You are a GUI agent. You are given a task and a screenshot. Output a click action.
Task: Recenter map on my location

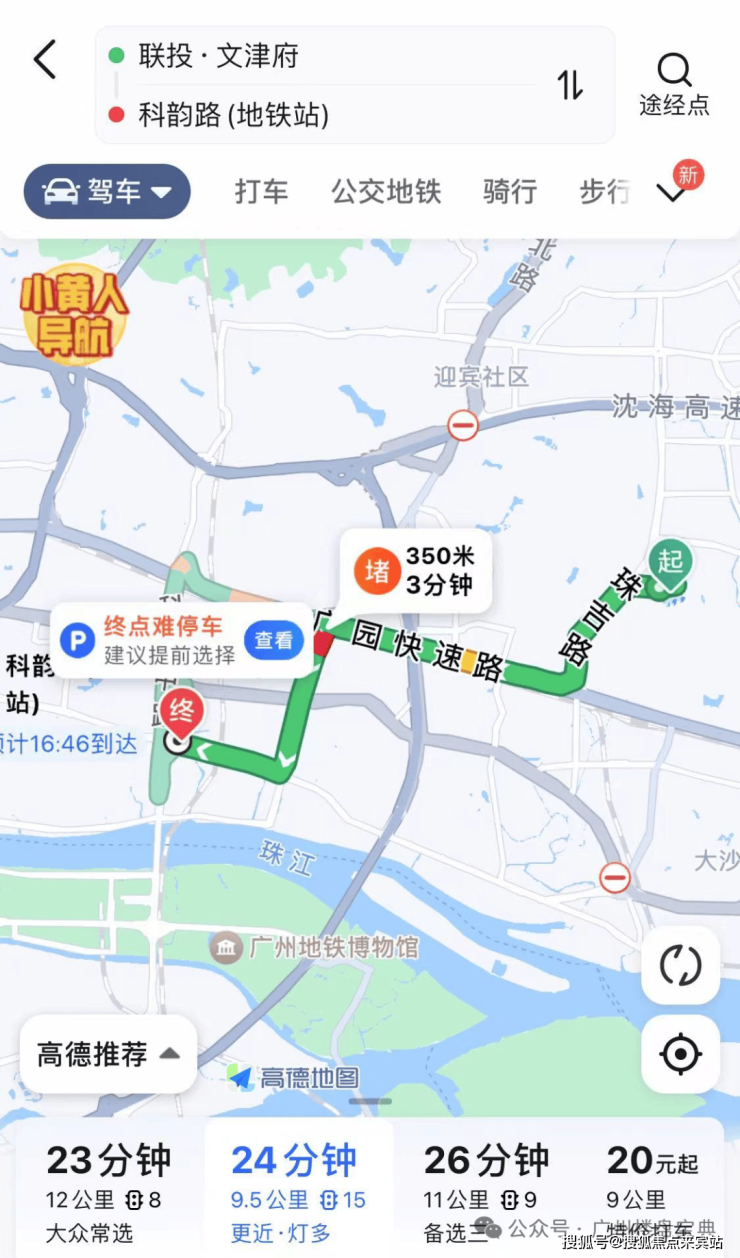[680, 1053]
